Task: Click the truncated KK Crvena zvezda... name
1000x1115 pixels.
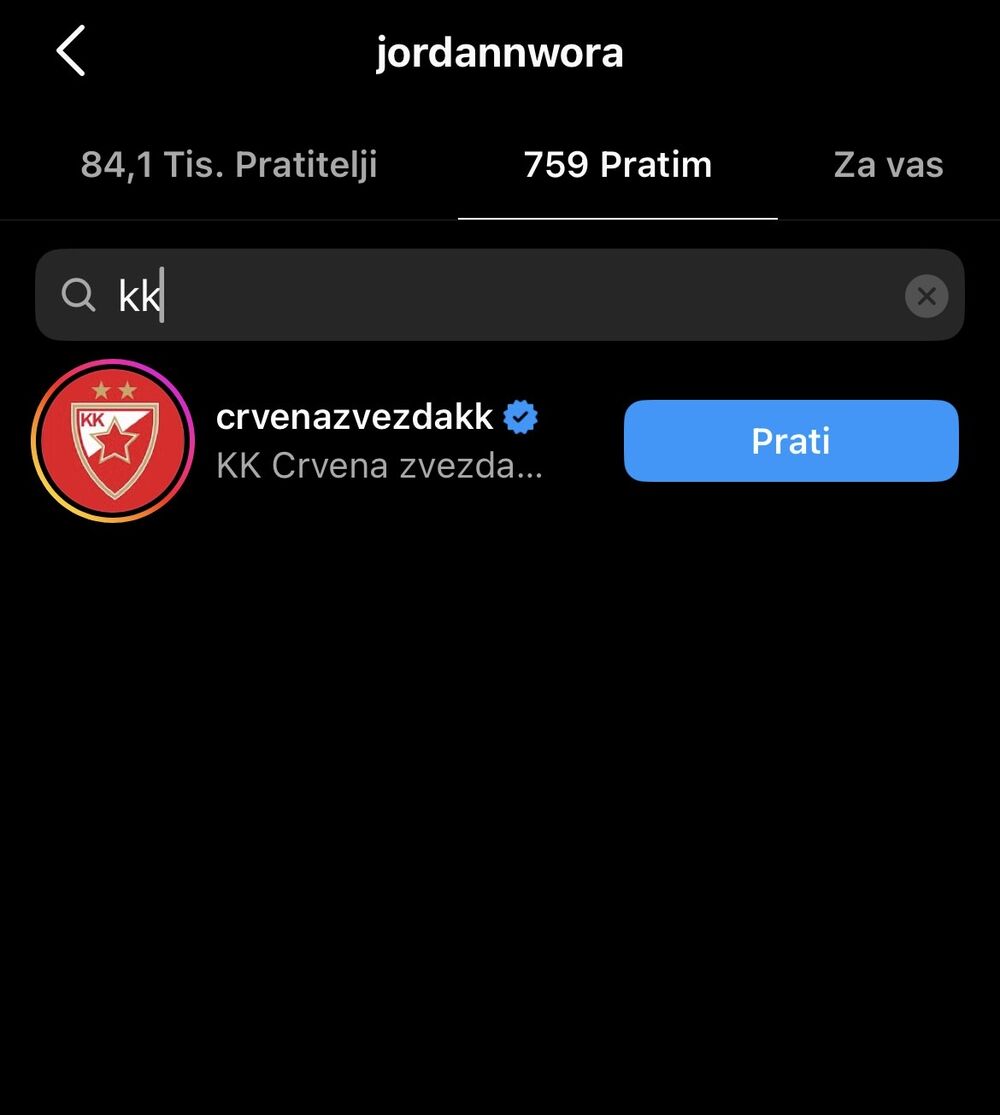Action: pyautogui.click(x=379, y=465)
